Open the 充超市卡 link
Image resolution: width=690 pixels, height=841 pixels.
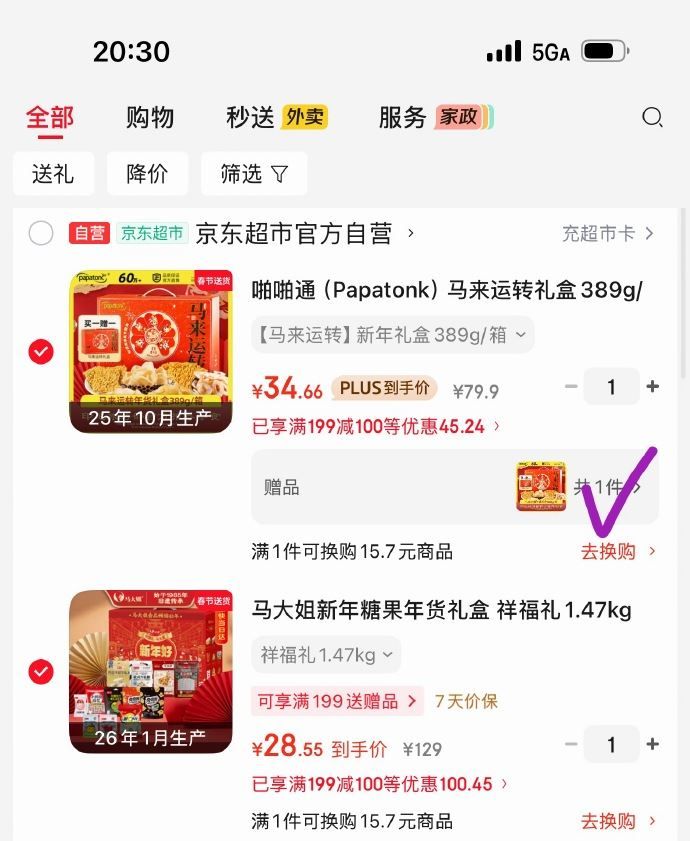click(x=607, y=234)
